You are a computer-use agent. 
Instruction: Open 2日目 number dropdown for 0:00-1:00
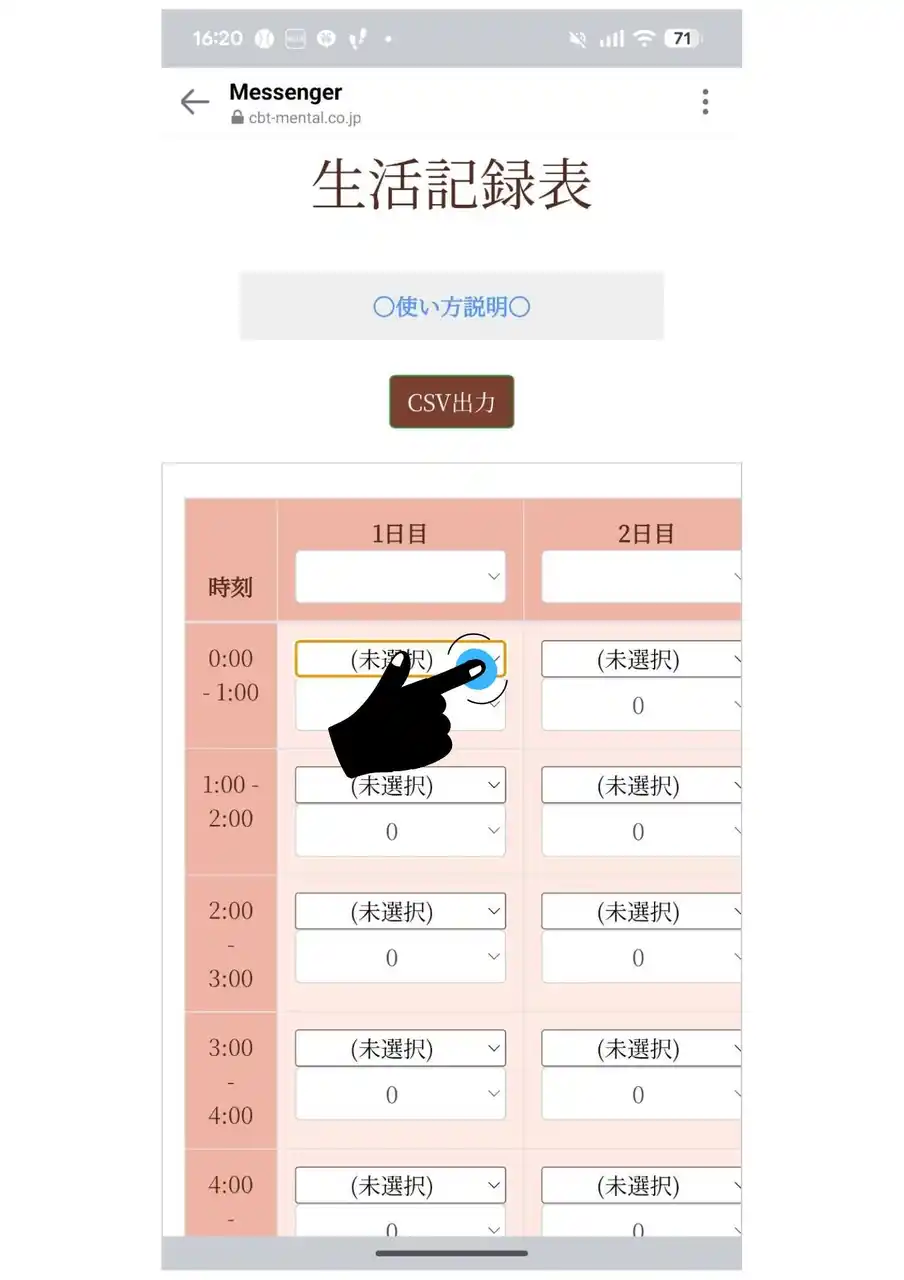[x=641, y=706]
